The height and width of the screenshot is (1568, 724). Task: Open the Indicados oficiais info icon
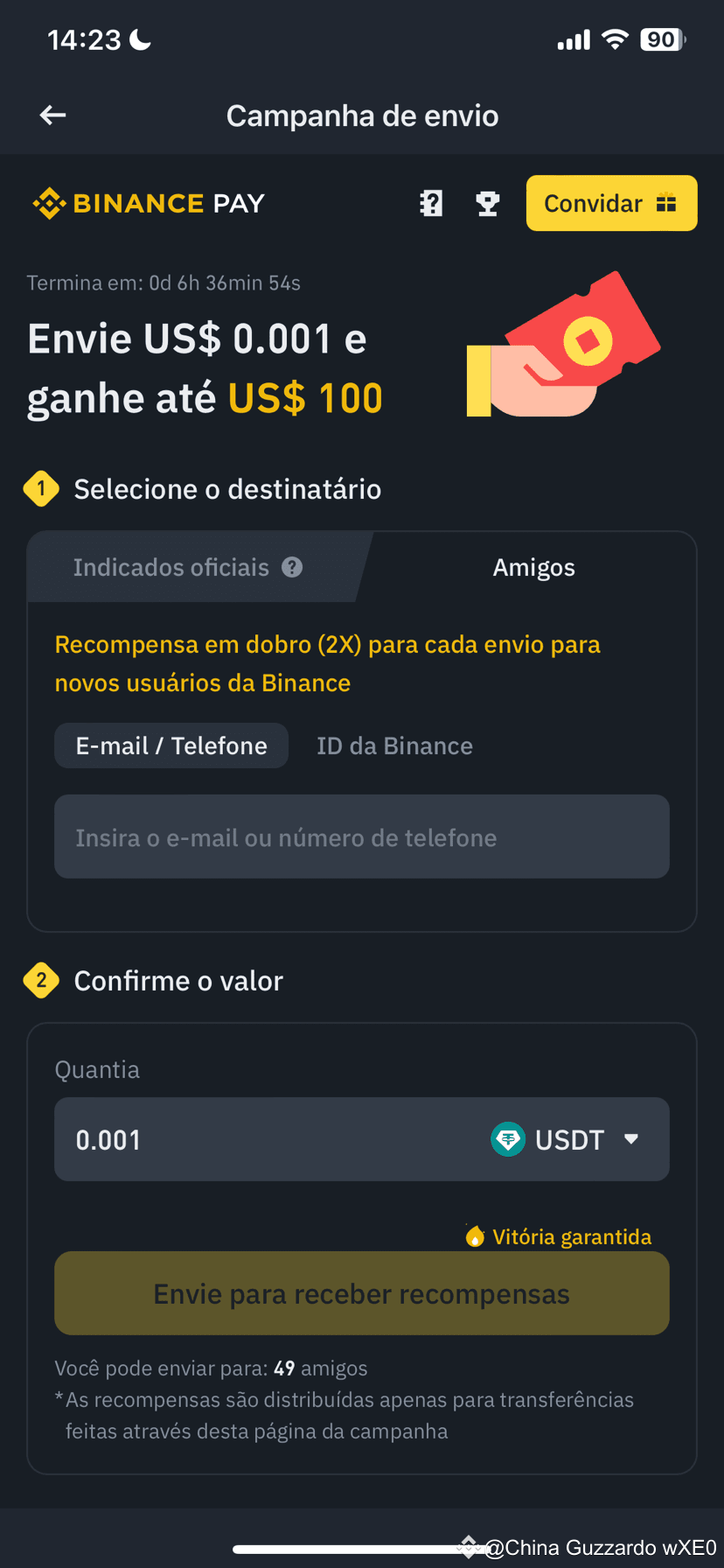tap(292, 567)
